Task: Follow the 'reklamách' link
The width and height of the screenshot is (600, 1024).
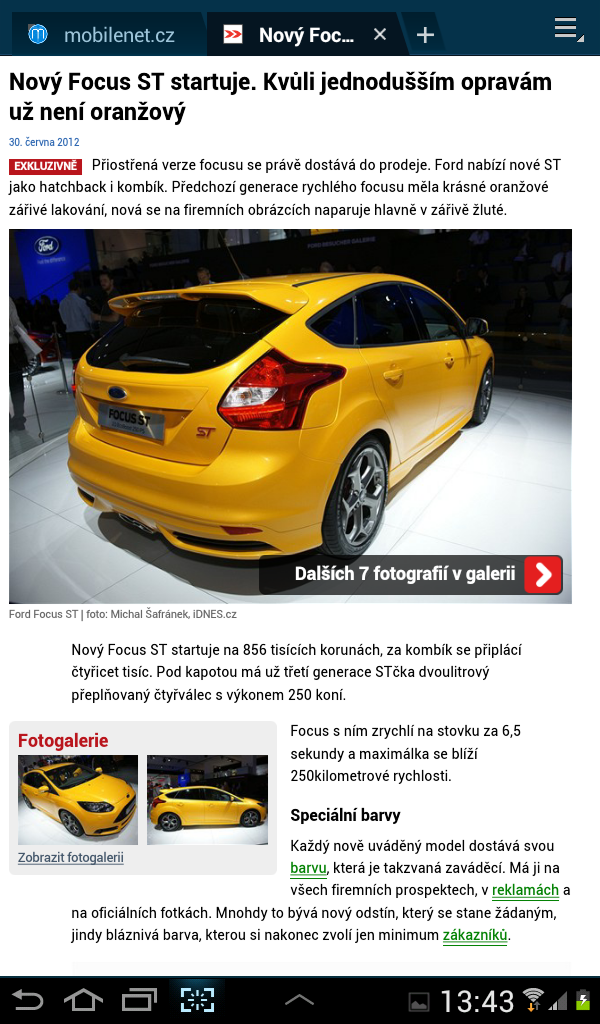Action: (525, 890)
